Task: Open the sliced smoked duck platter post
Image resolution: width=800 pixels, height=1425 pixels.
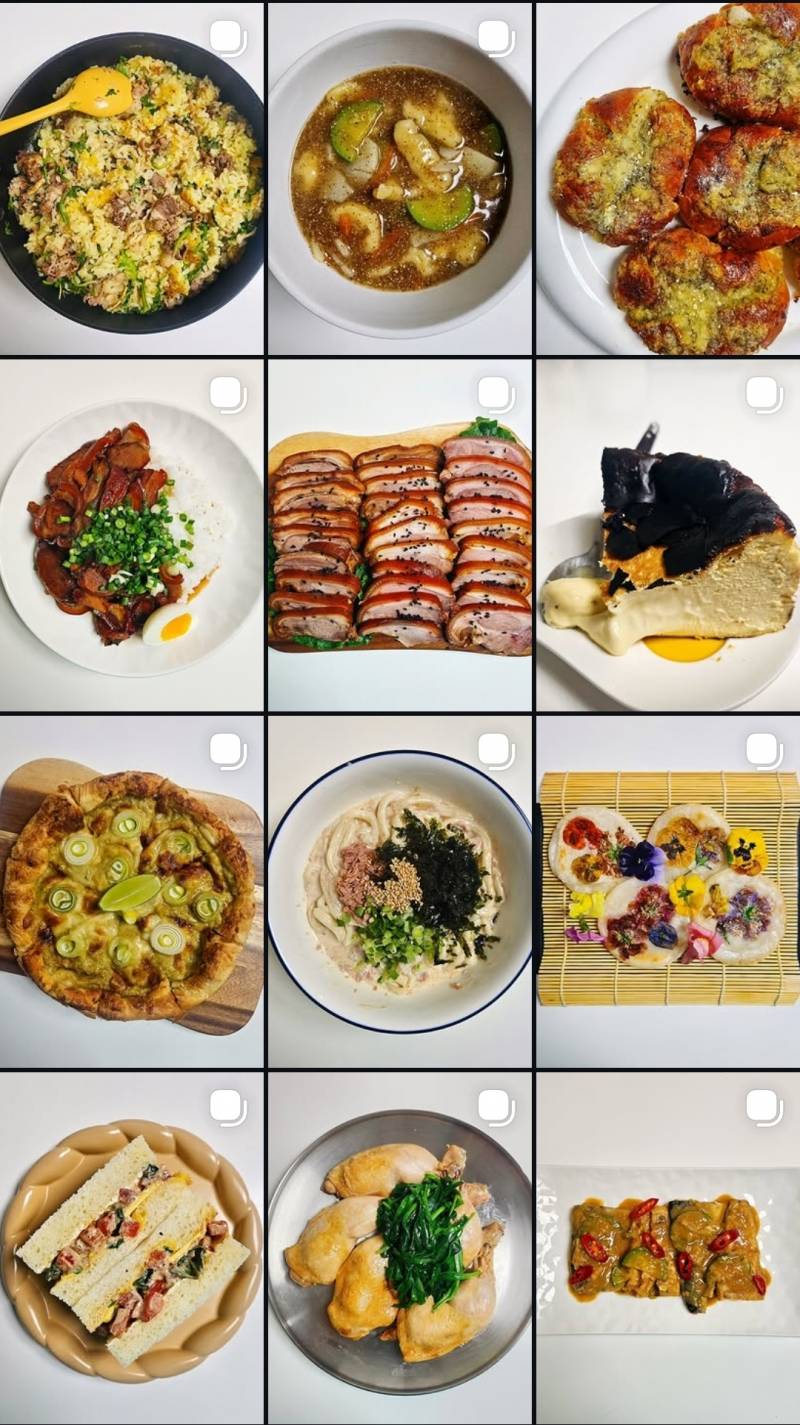Action: click(400, 535)
